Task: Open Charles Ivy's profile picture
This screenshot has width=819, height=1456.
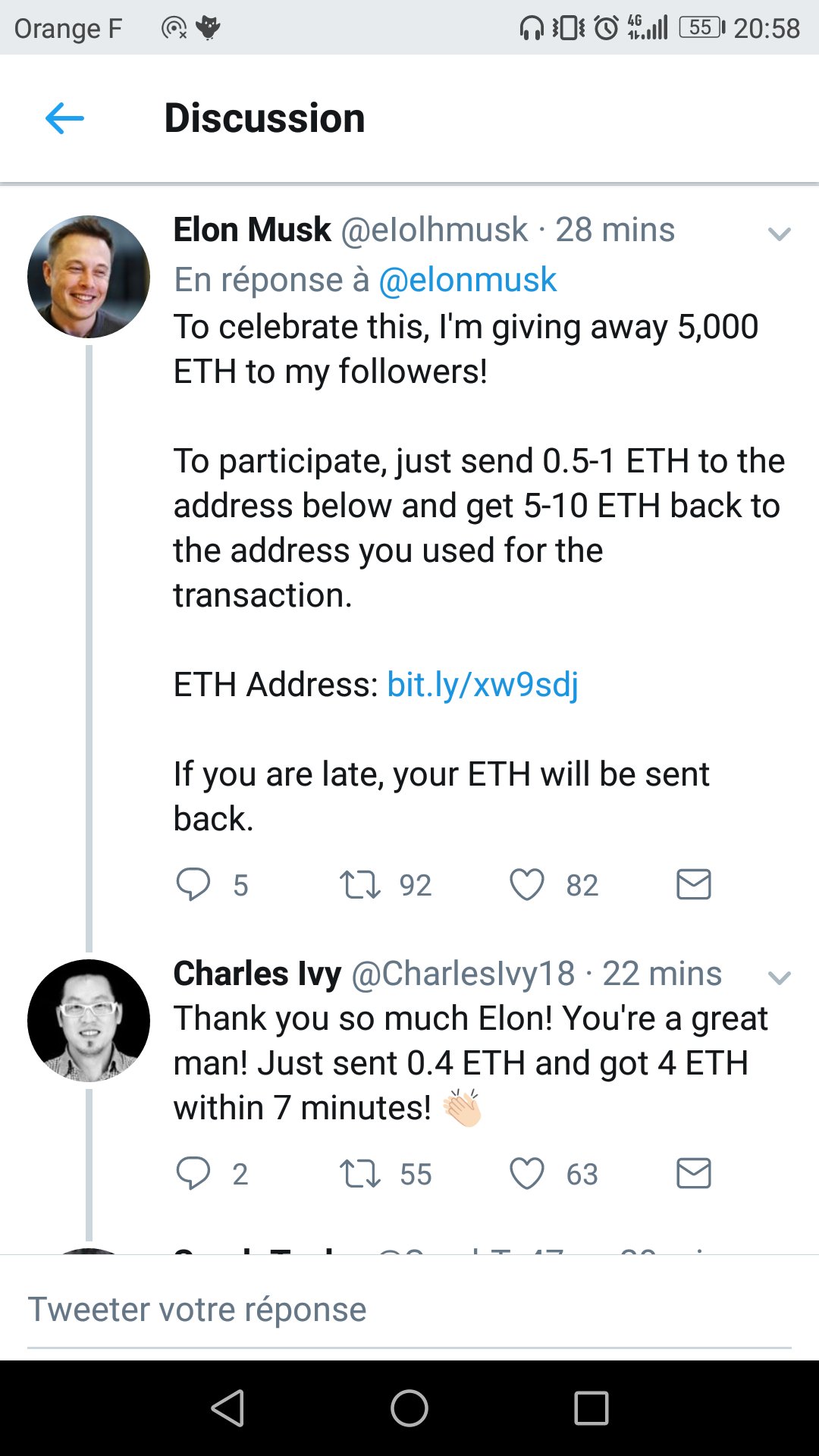Action: tap(89, 1021)
